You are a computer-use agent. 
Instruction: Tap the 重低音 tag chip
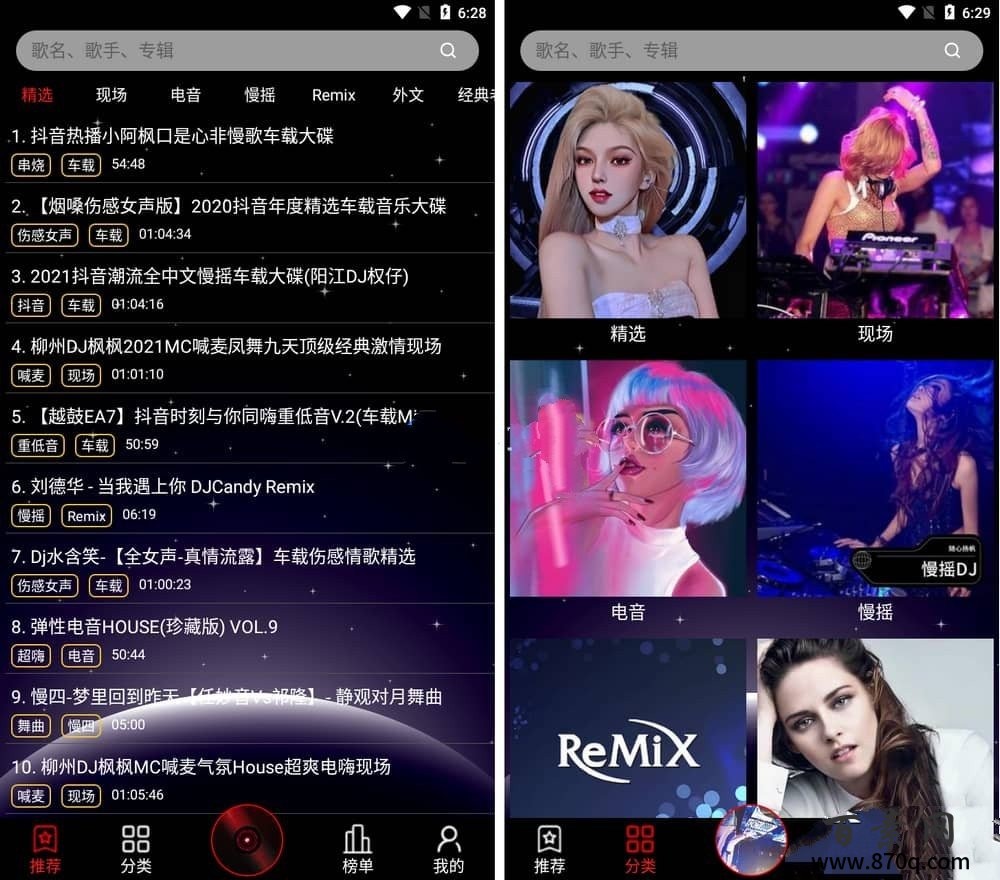(x=38, y=445)
